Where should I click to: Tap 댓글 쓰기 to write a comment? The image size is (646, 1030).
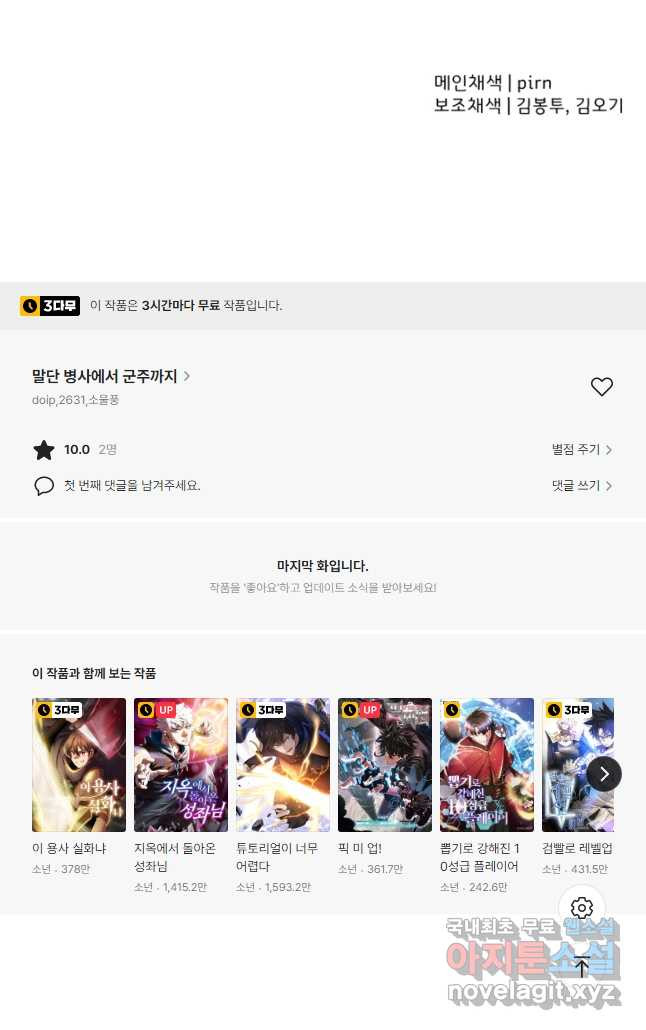point(581,485)
